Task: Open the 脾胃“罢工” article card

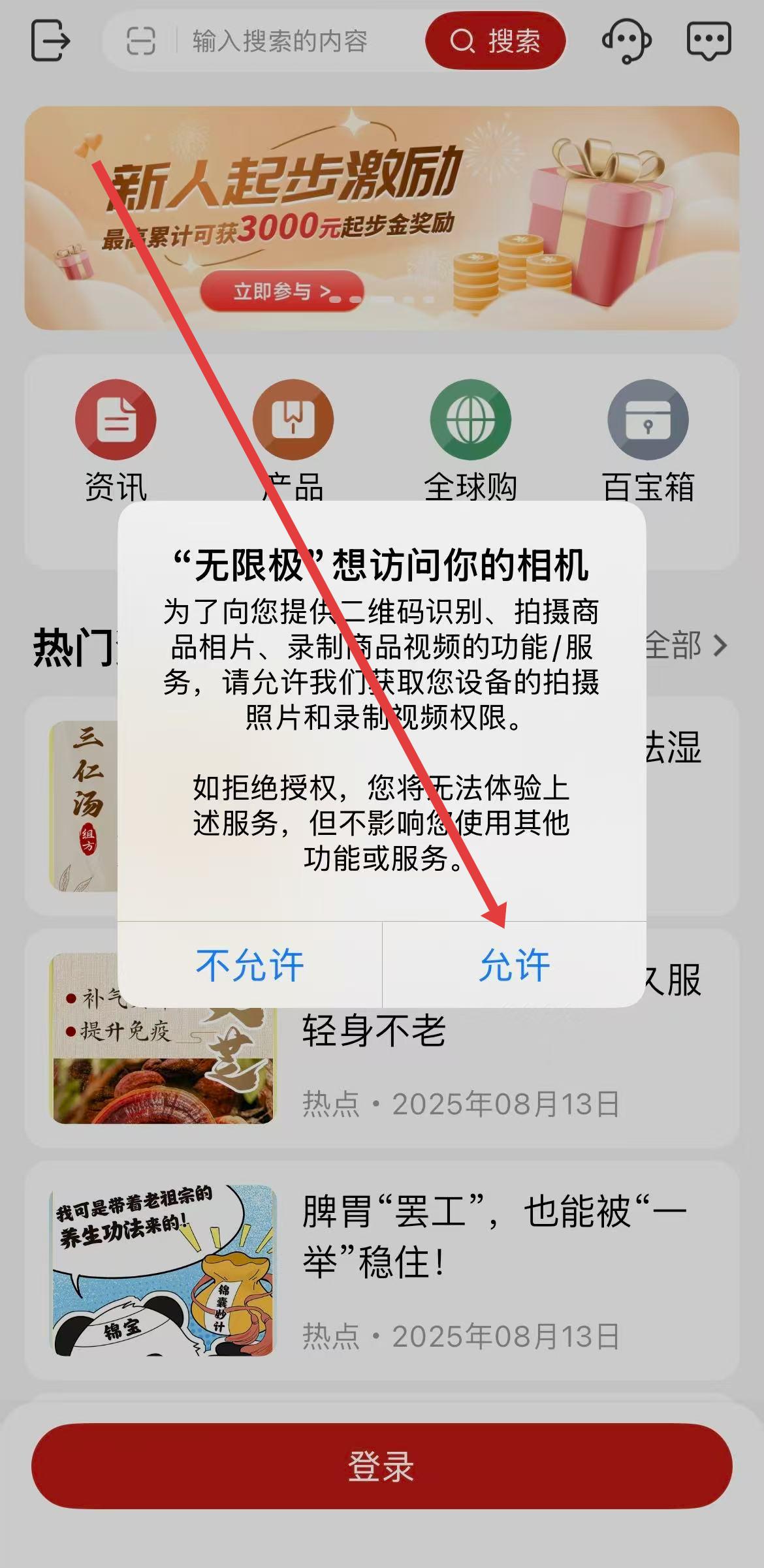Action: pos(381,1270)
